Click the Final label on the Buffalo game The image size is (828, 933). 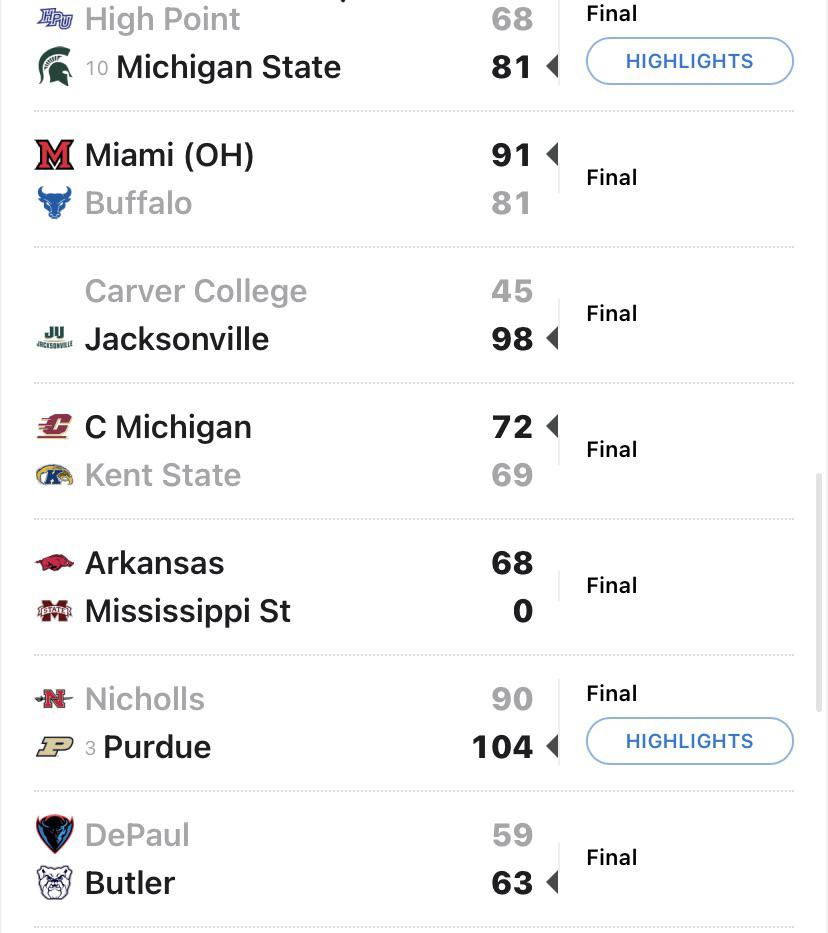[x=612, y=177]
